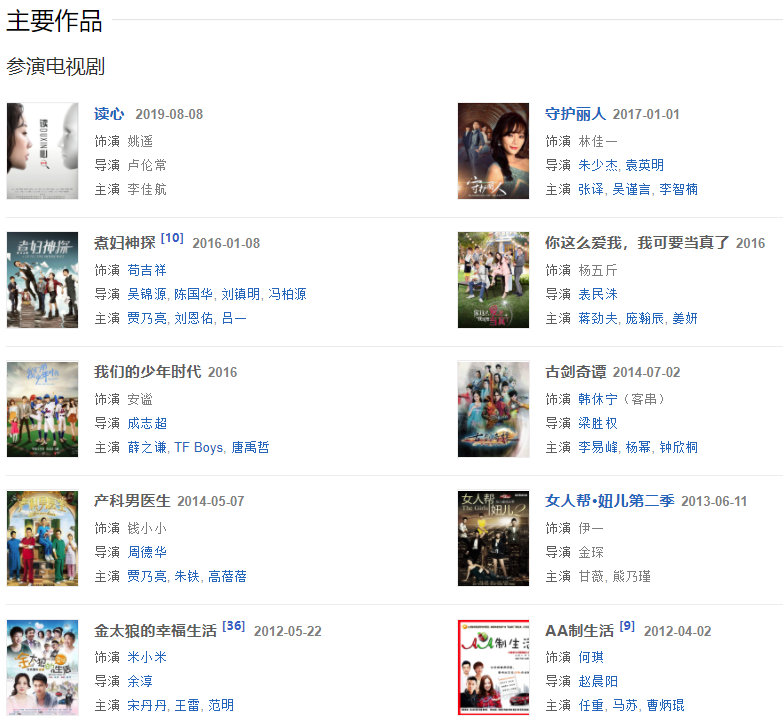This screenshot has height=723, width=783.
Task: Open reference note 36 beside 金太狼的幸福生活
Action: 233,626
